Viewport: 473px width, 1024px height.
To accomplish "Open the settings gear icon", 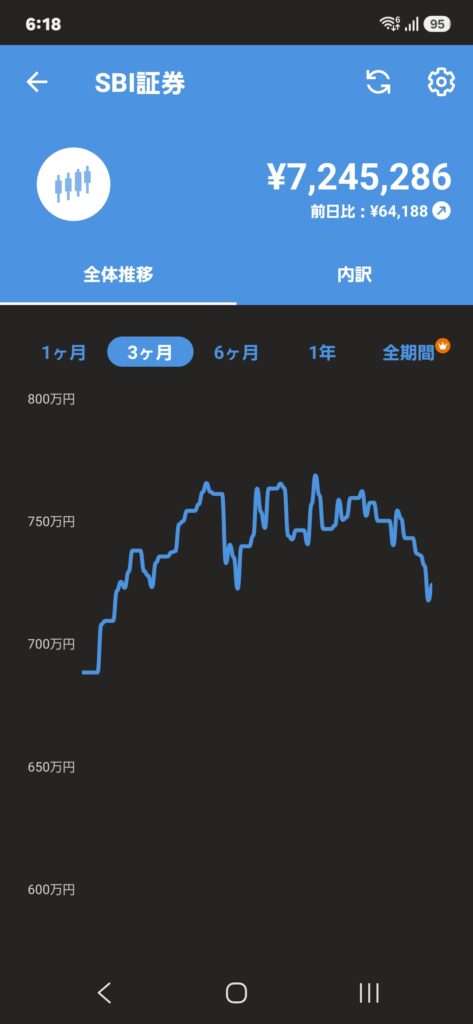I will (x=441, y=82).
